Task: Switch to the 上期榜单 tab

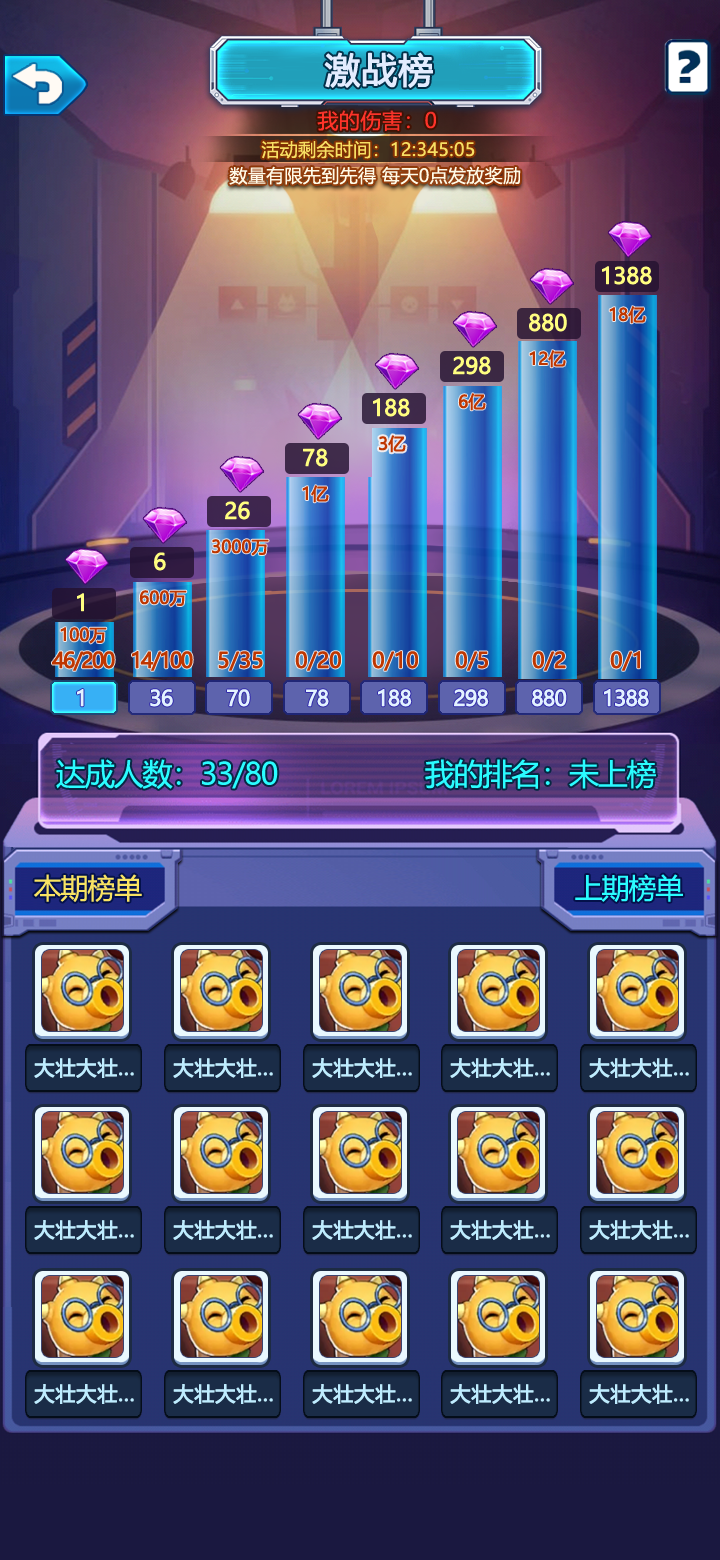Action: (629, 888)
